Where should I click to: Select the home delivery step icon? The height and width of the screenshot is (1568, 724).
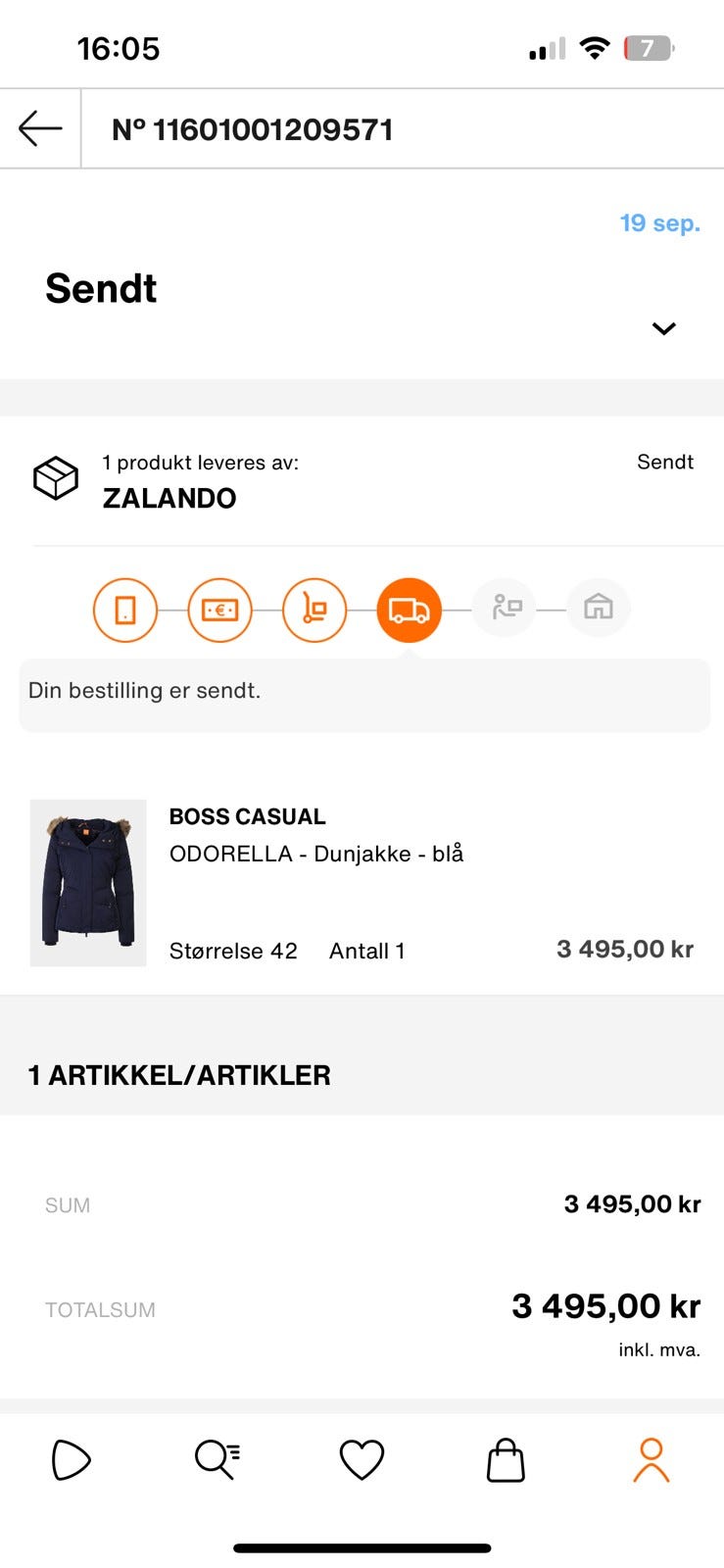click(599, 608)
